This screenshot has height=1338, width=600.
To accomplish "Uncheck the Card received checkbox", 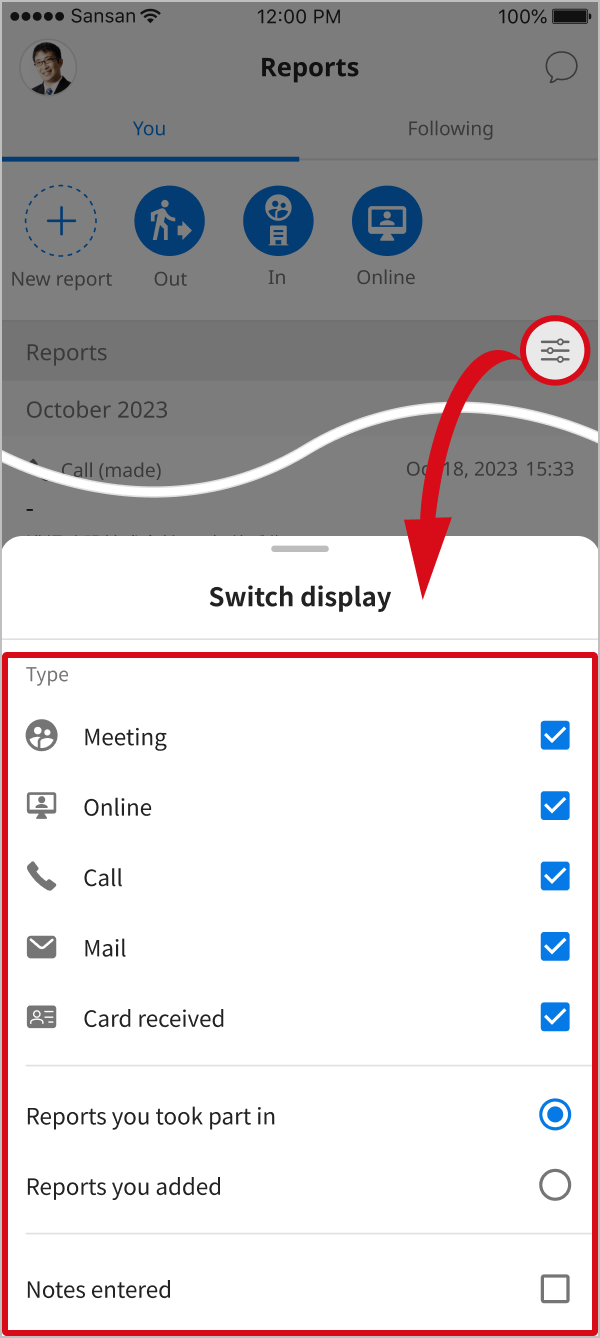I will click(555, 1017).
